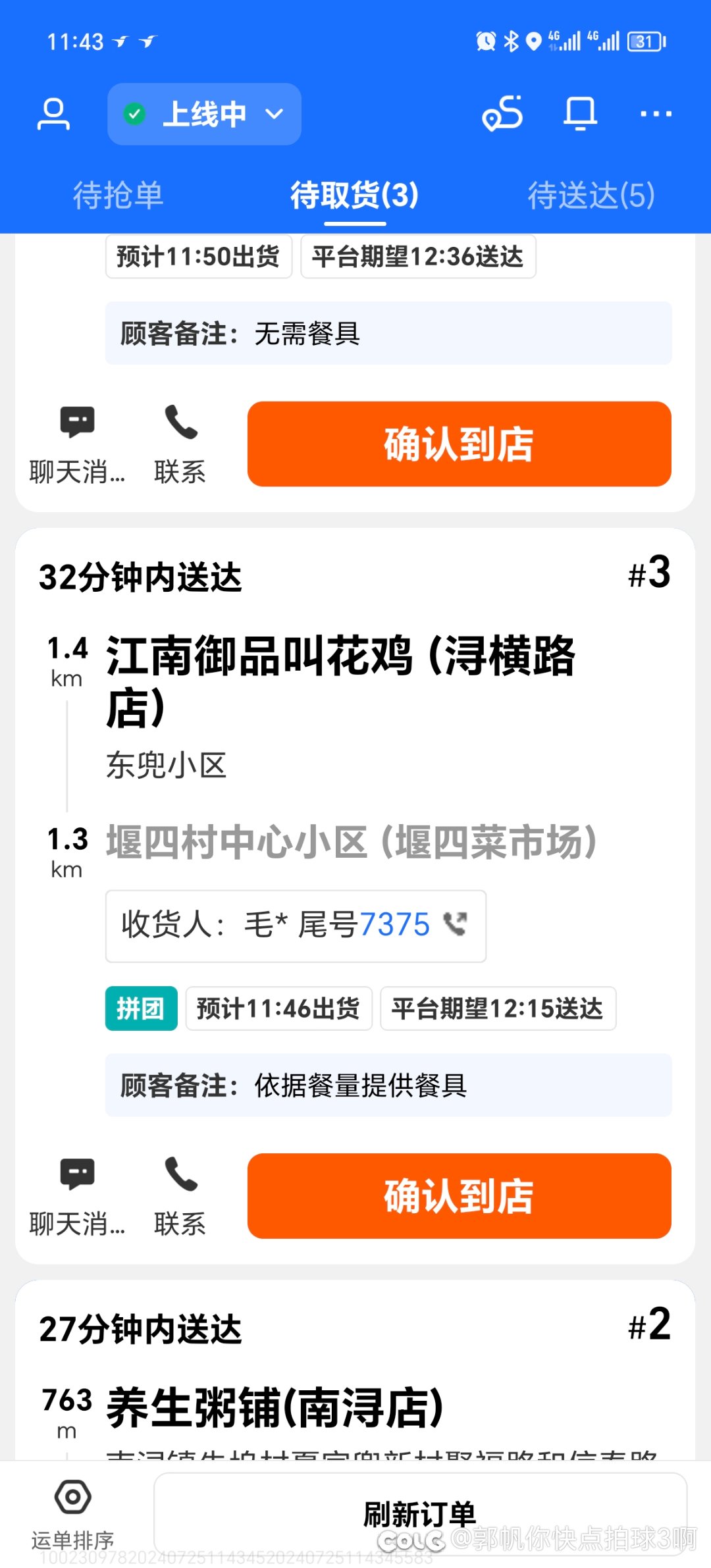
Task: Confirm arrival for the 无需餐具 order
Action: 459,444
